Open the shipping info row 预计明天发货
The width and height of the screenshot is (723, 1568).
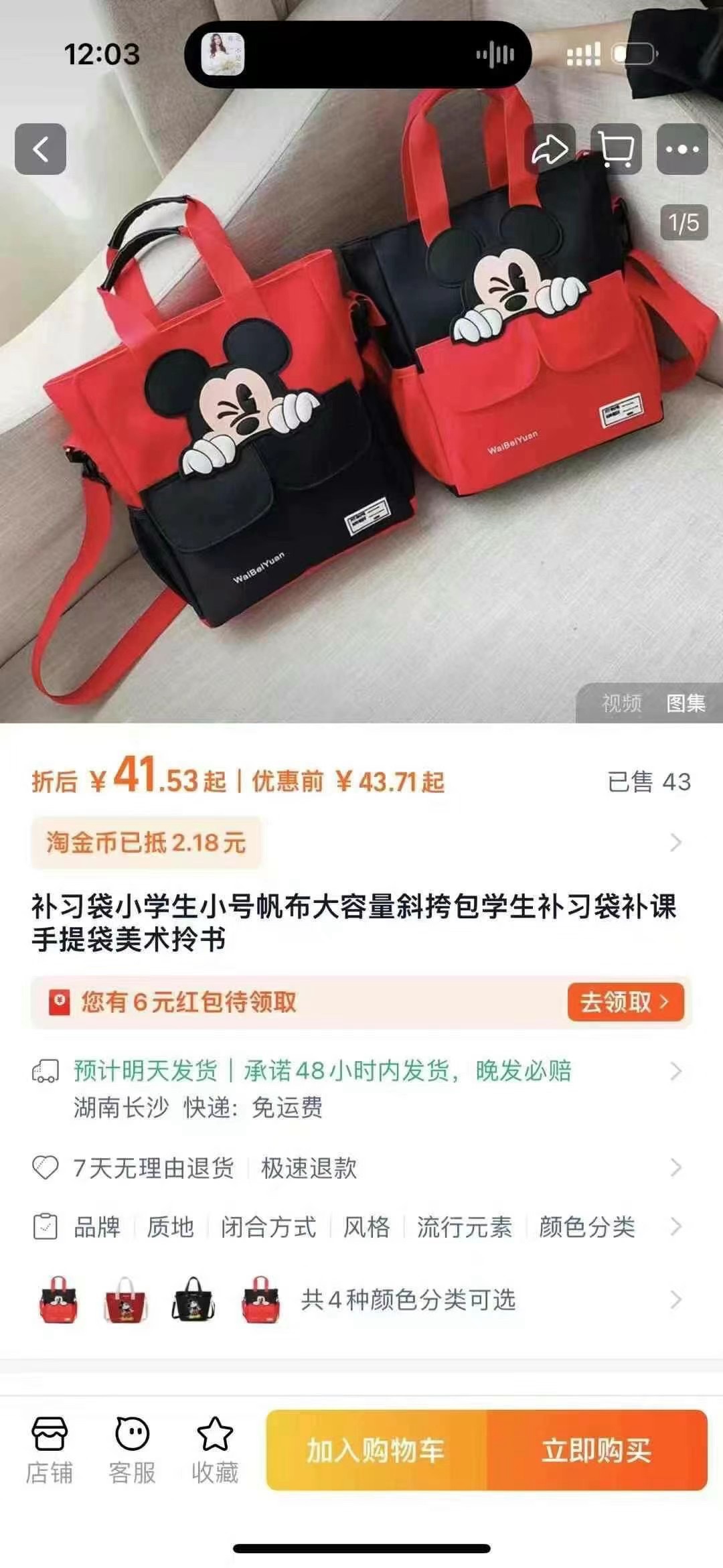click(361, 1072)
